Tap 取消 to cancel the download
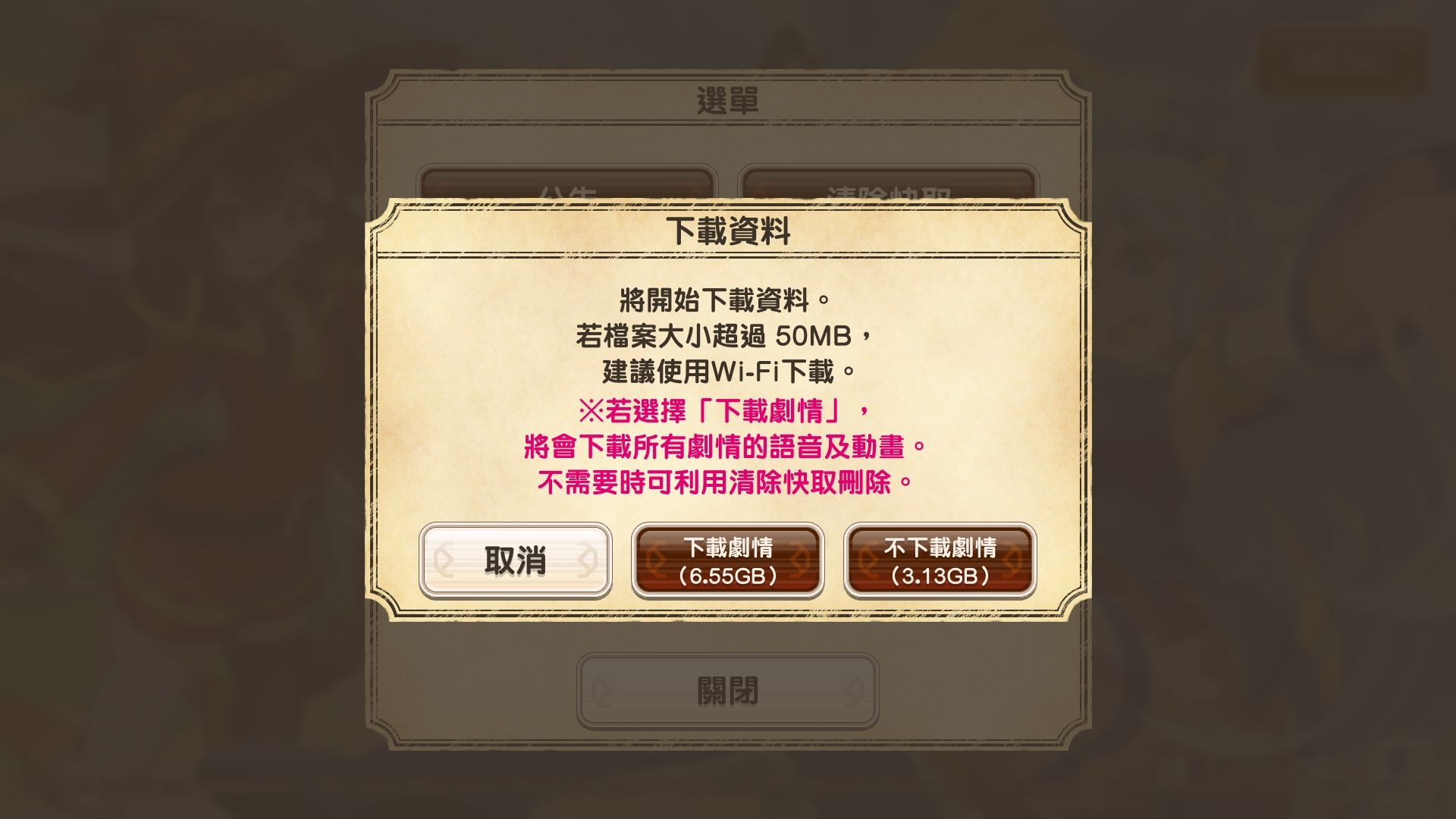The height and width of the screenshot is (819, 1456). point(515,560)
